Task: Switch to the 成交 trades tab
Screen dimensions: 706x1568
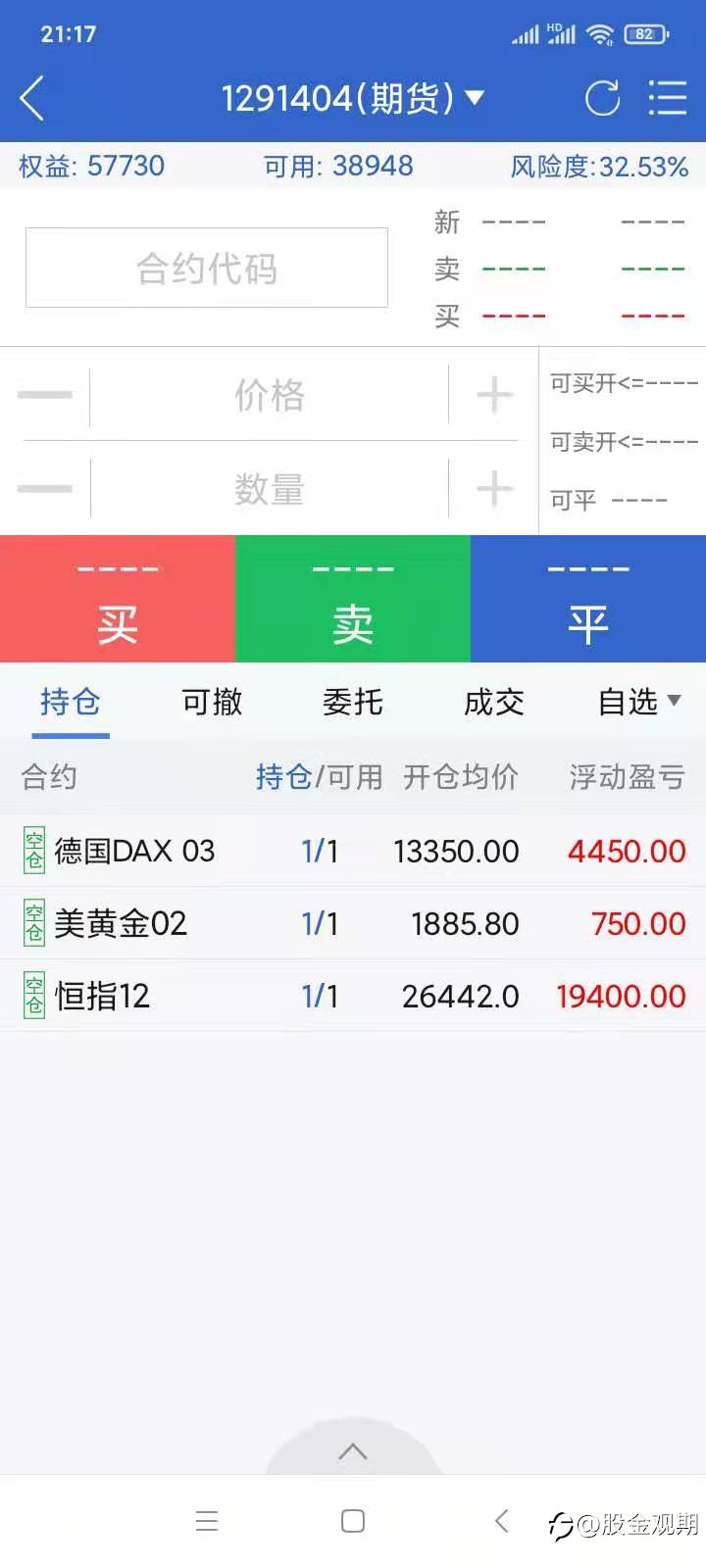Action: coord(494,702)
